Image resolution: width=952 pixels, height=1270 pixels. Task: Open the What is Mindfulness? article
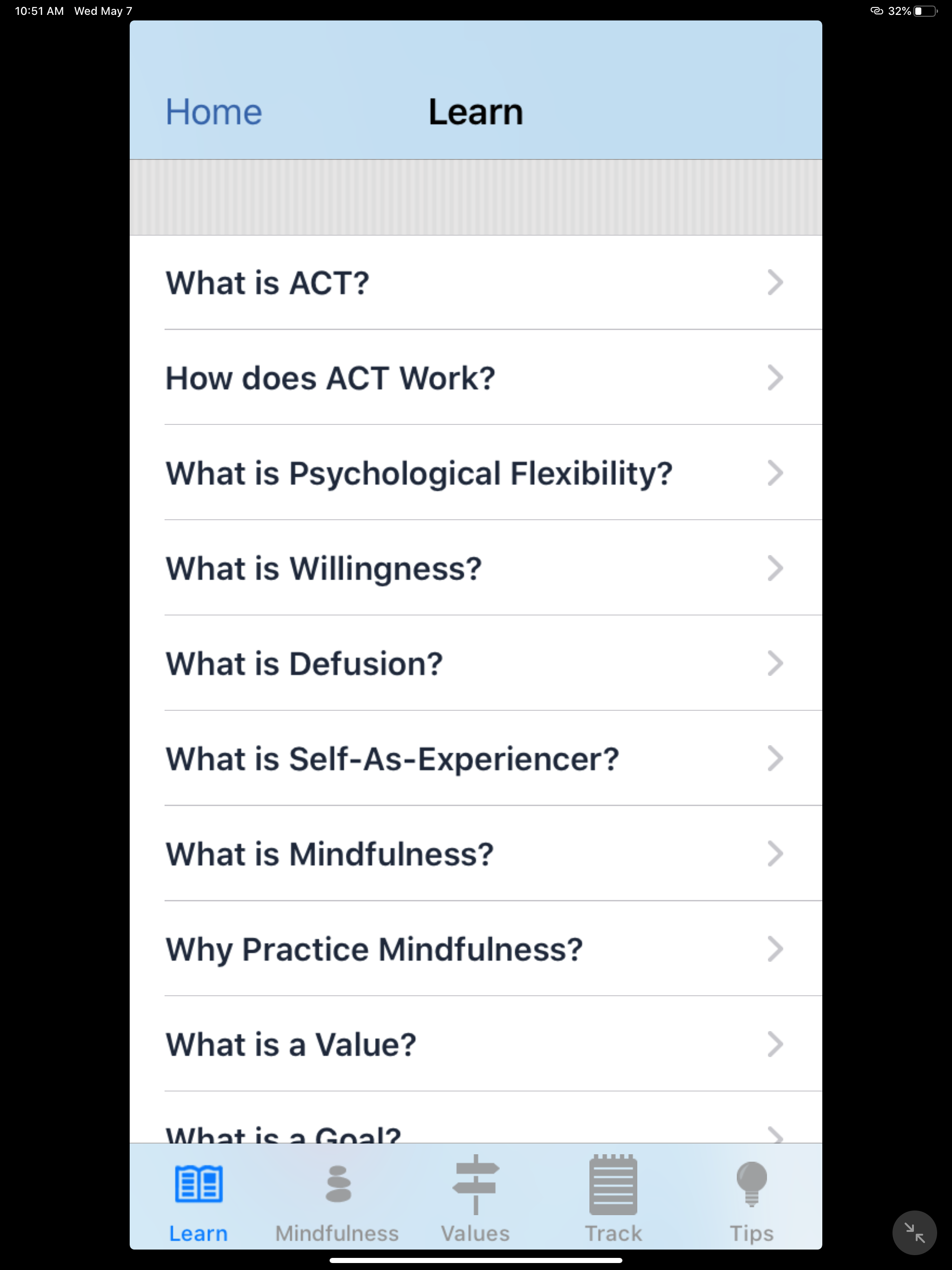coord(330,854)
